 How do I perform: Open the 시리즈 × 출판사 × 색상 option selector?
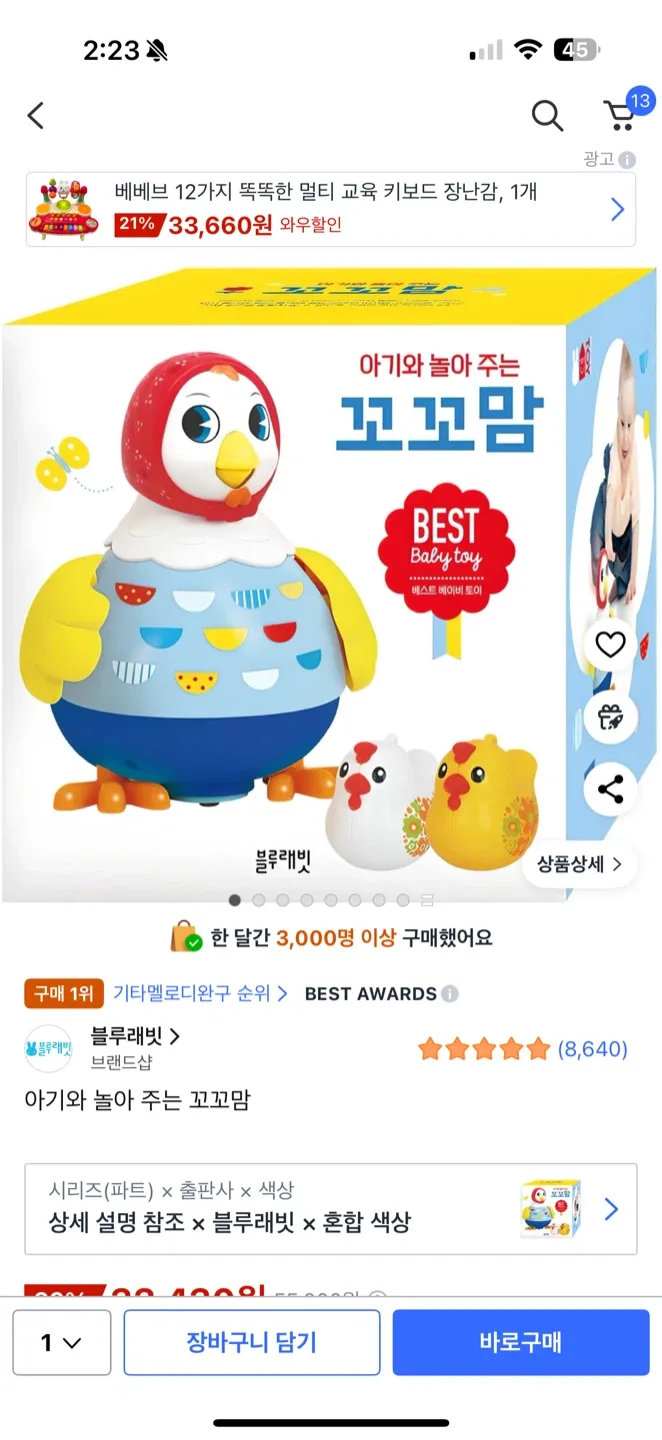click(330, 1209)
